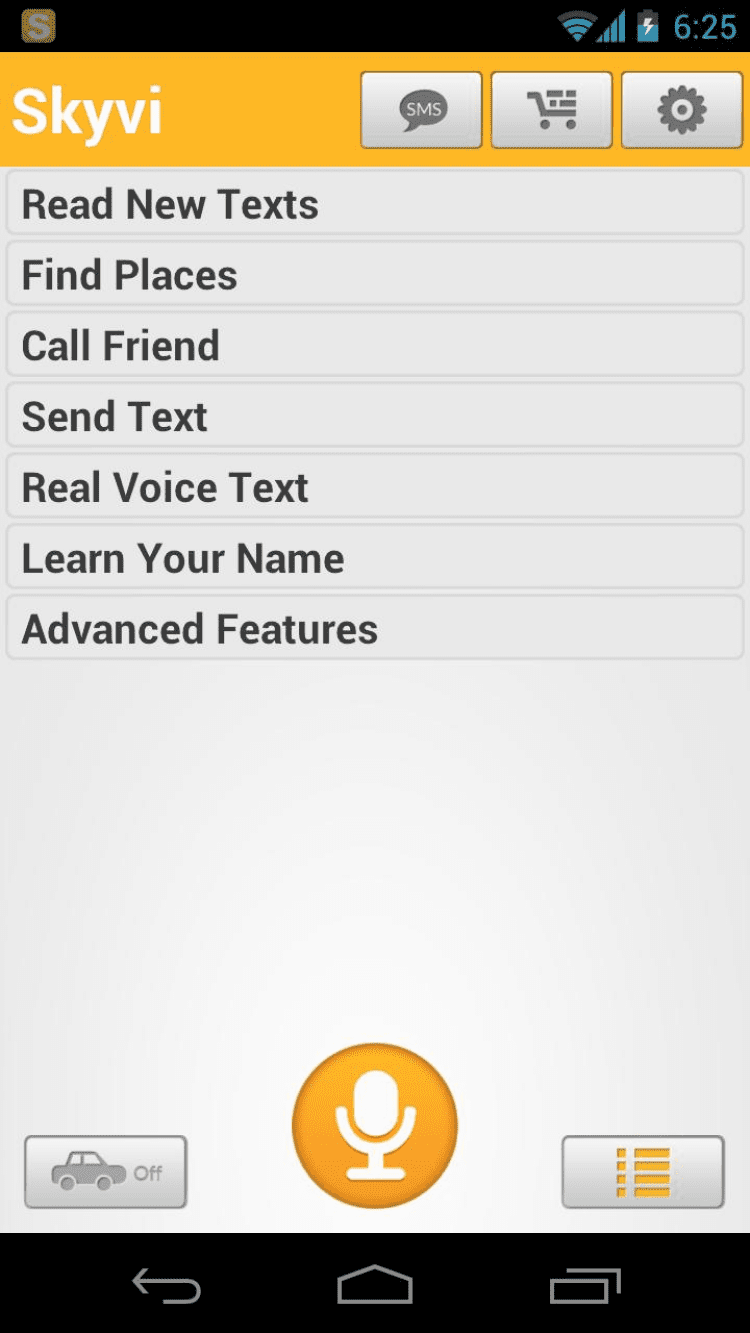
Task: Go back with the system back button
Action: (167, 1286)
